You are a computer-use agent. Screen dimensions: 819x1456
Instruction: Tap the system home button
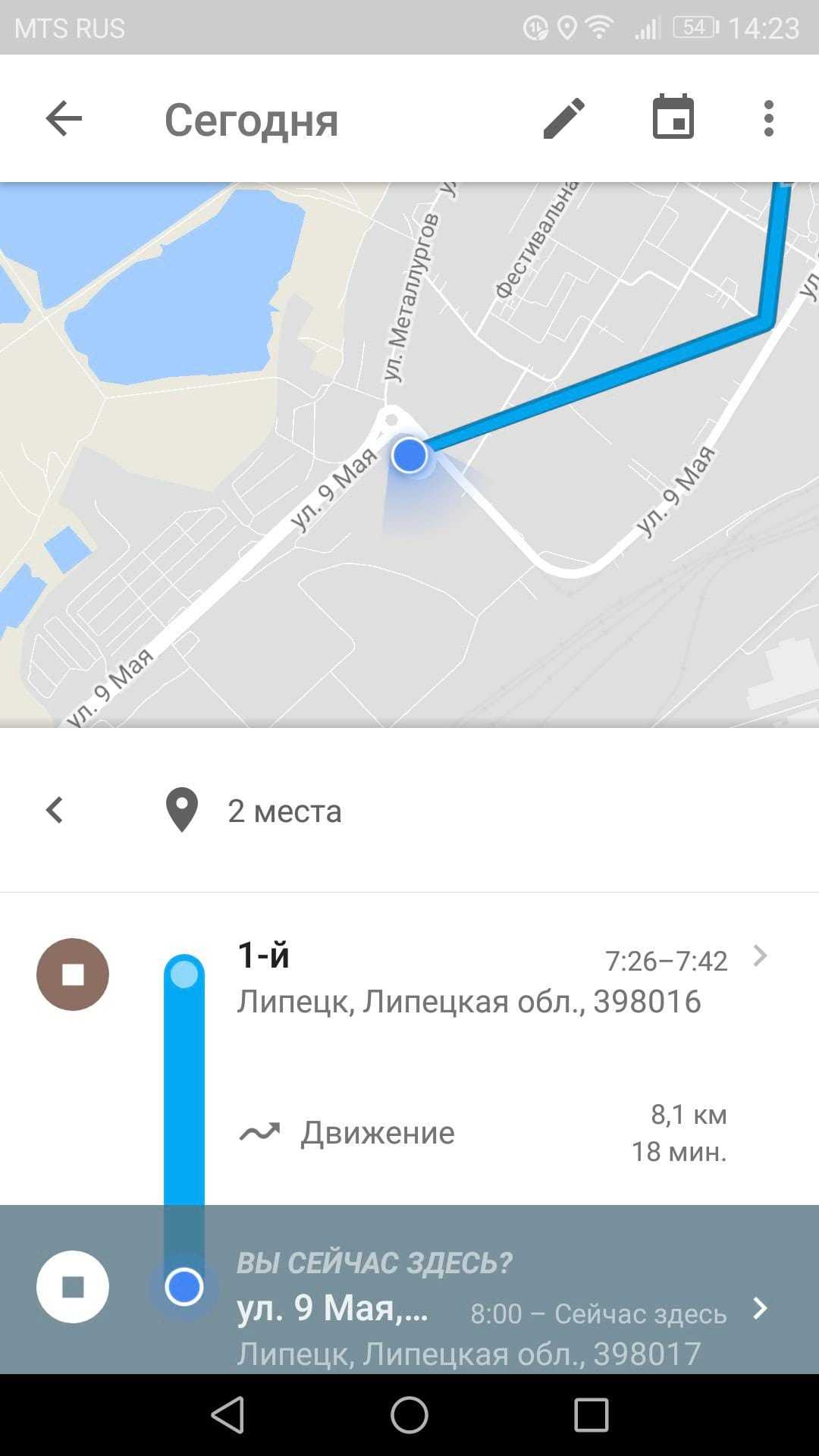coord(409,1415)
